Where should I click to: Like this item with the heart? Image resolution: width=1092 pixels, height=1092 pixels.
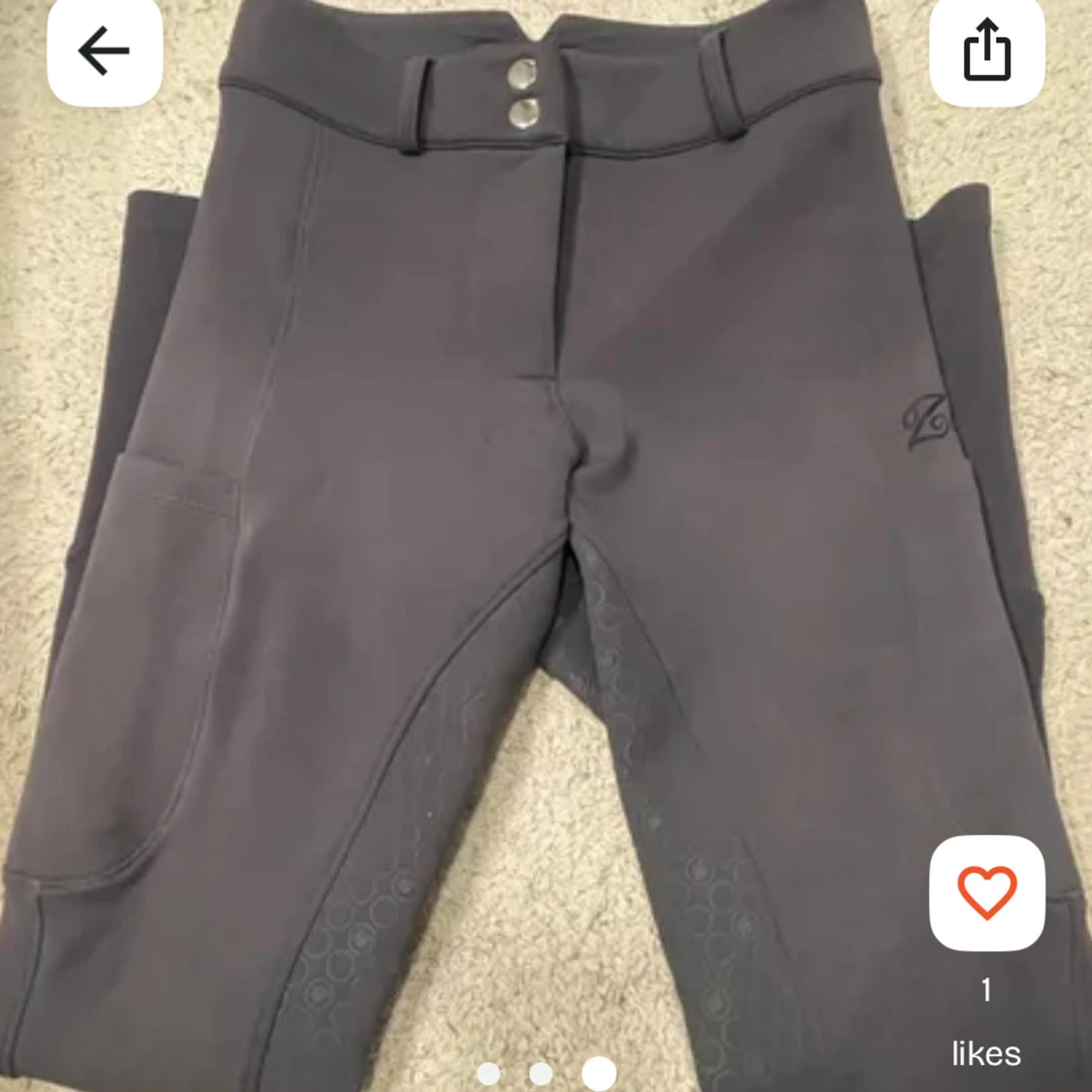coord(986,892)
